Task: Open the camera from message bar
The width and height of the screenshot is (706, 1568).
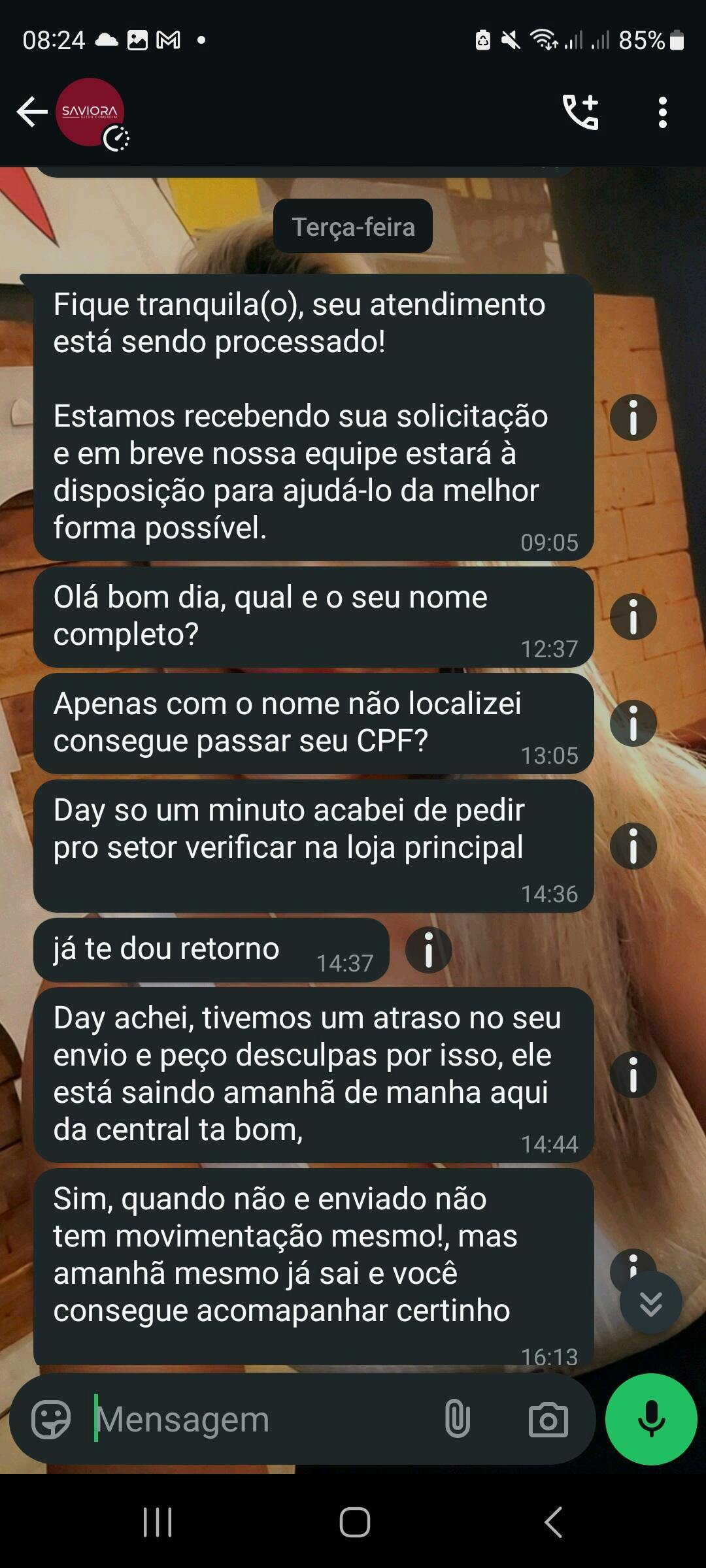Action: pos(548,1419)
